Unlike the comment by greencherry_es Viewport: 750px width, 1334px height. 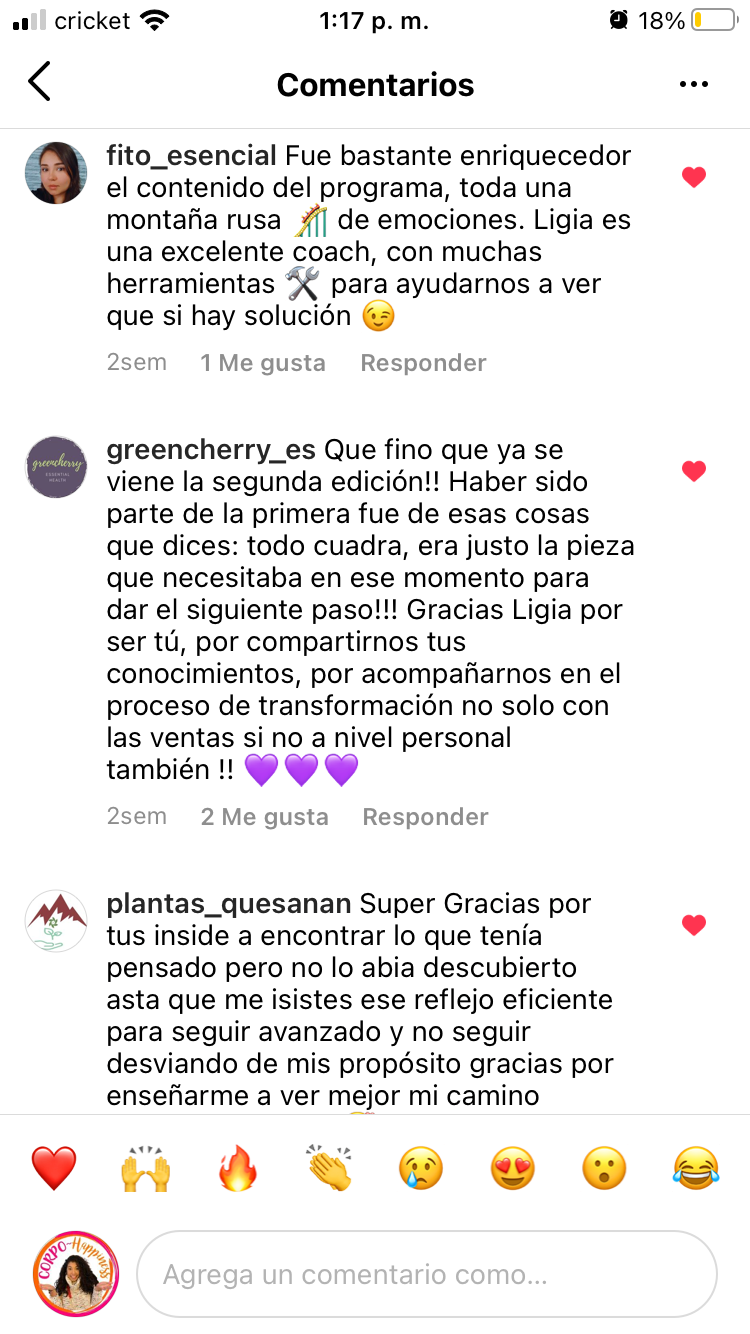(694, 470)
